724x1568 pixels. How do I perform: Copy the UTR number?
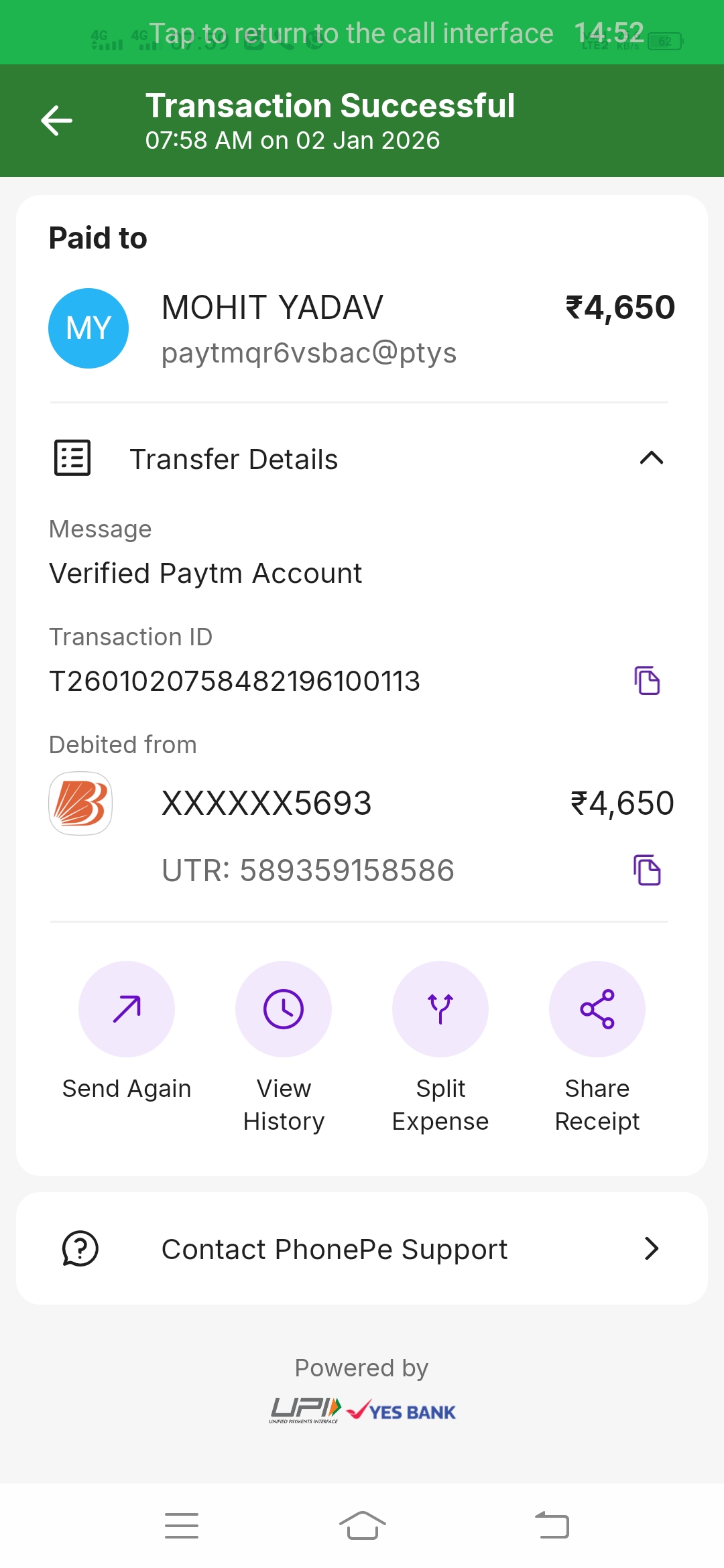[647, 870]
